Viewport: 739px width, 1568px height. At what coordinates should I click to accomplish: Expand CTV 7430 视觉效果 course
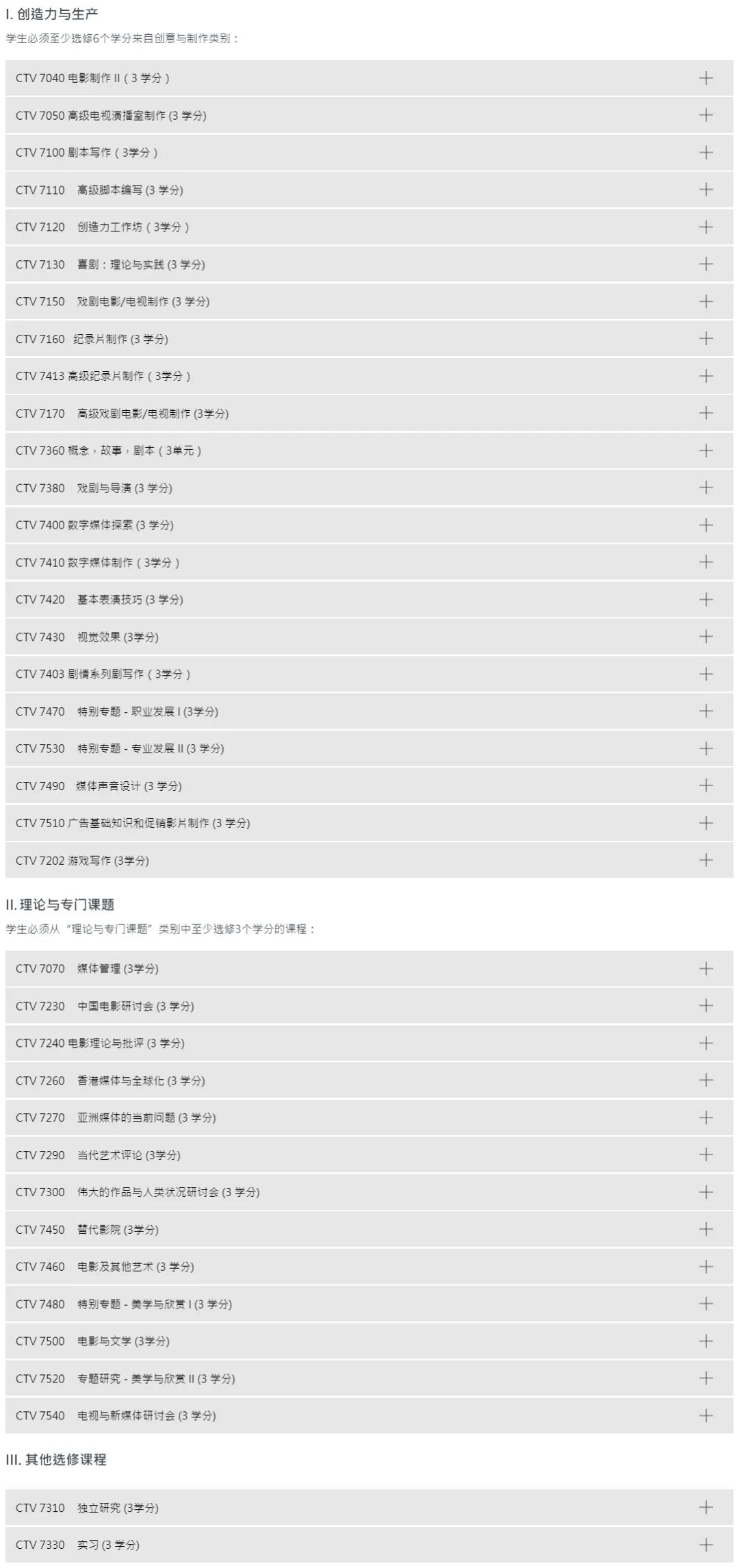(x=705, y=637)
